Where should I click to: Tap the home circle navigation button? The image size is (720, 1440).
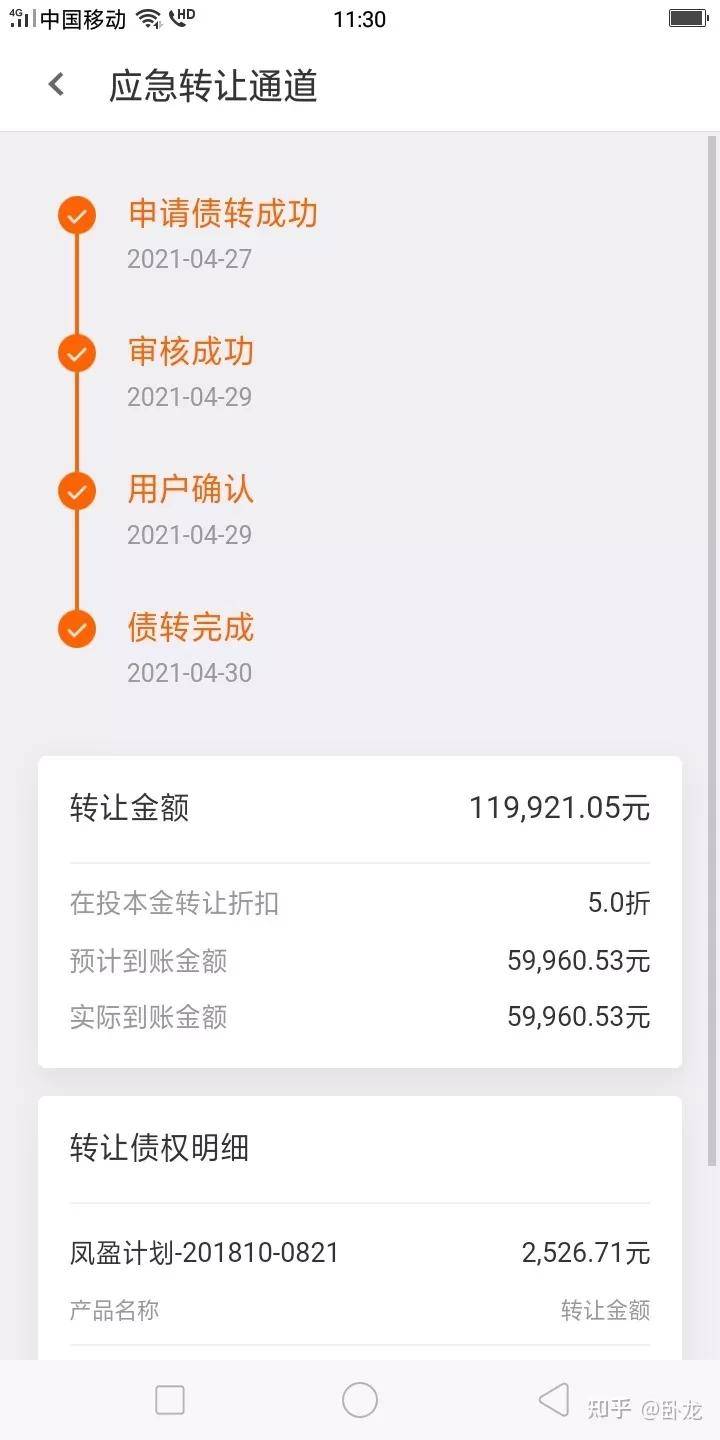coord(360,1400)
